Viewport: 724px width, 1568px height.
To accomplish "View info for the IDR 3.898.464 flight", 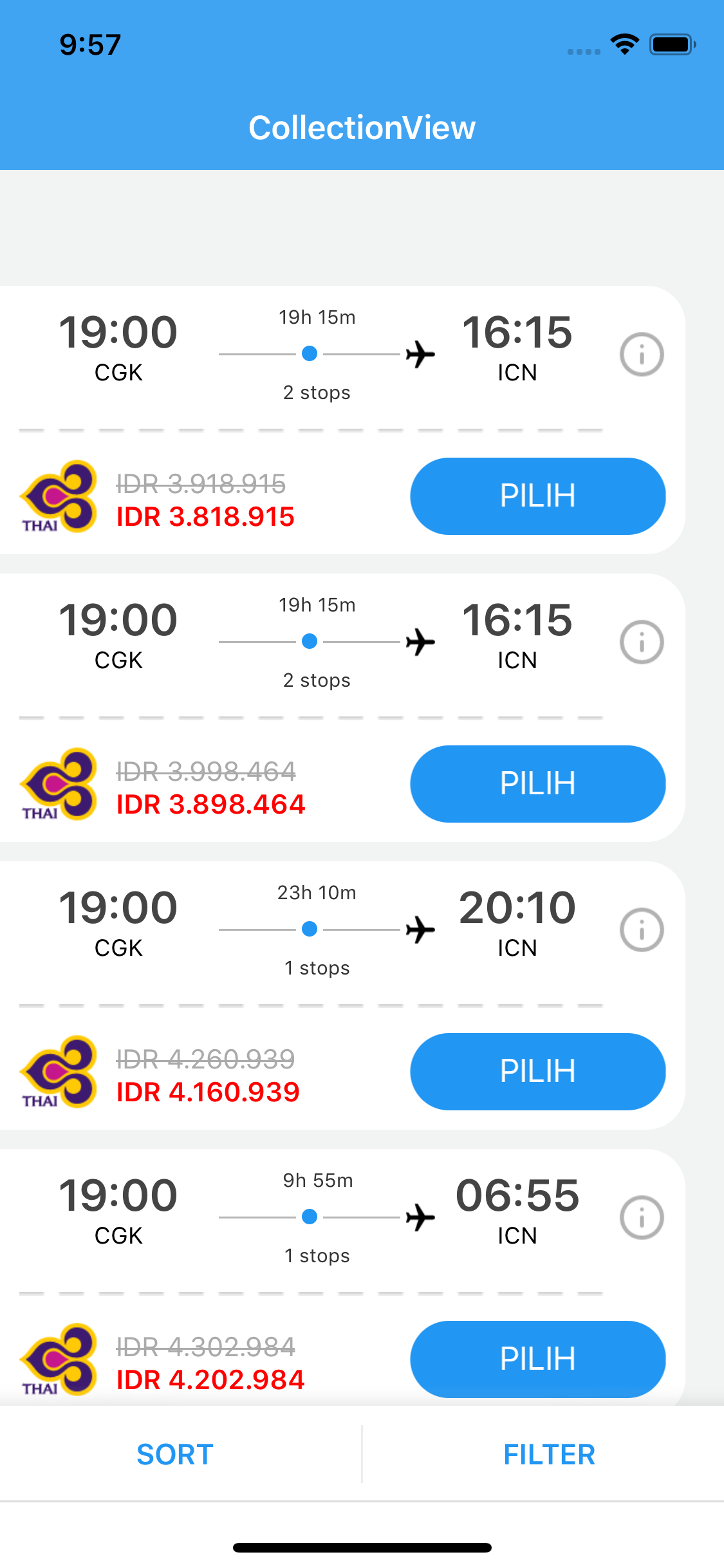I will click(641, 642).
